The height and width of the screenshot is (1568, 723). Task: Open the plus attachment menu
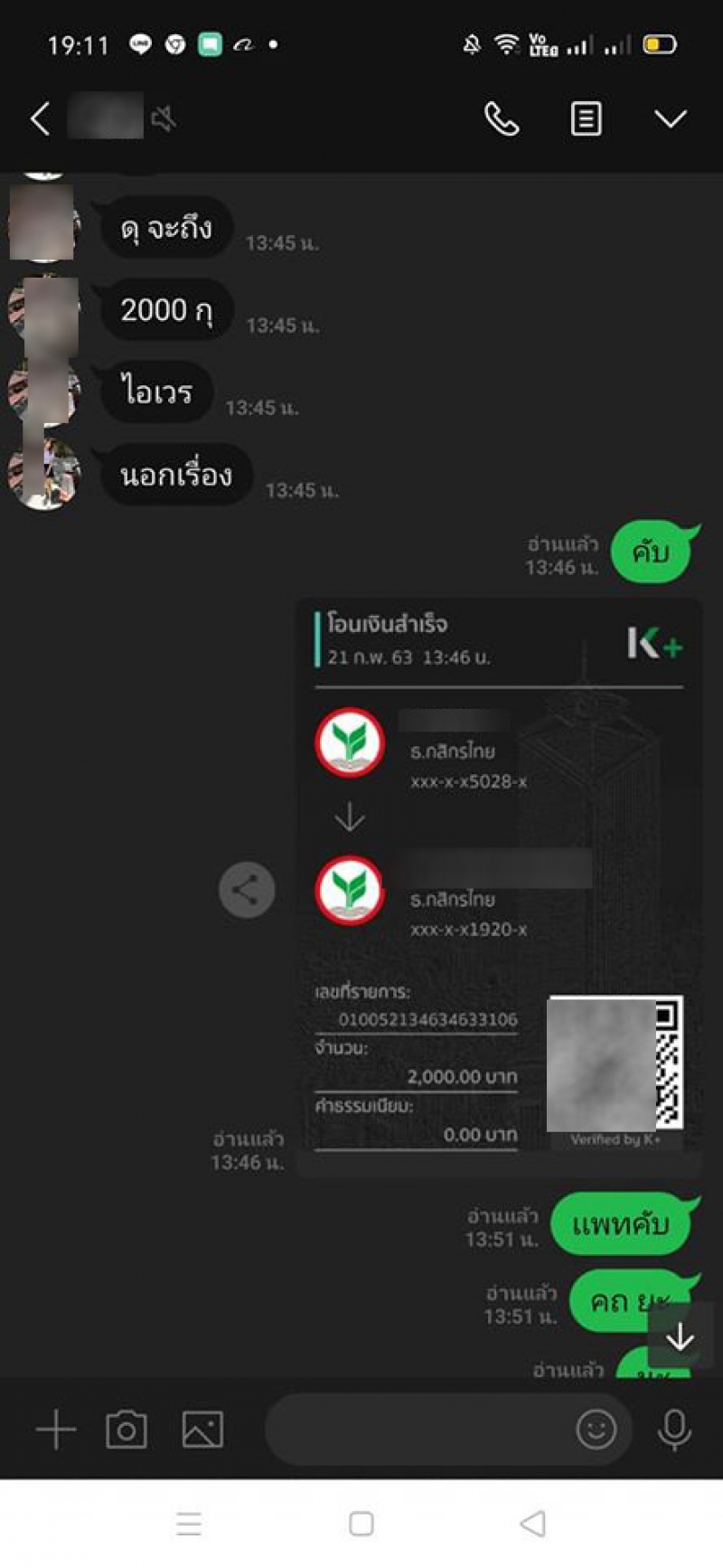56,1430
